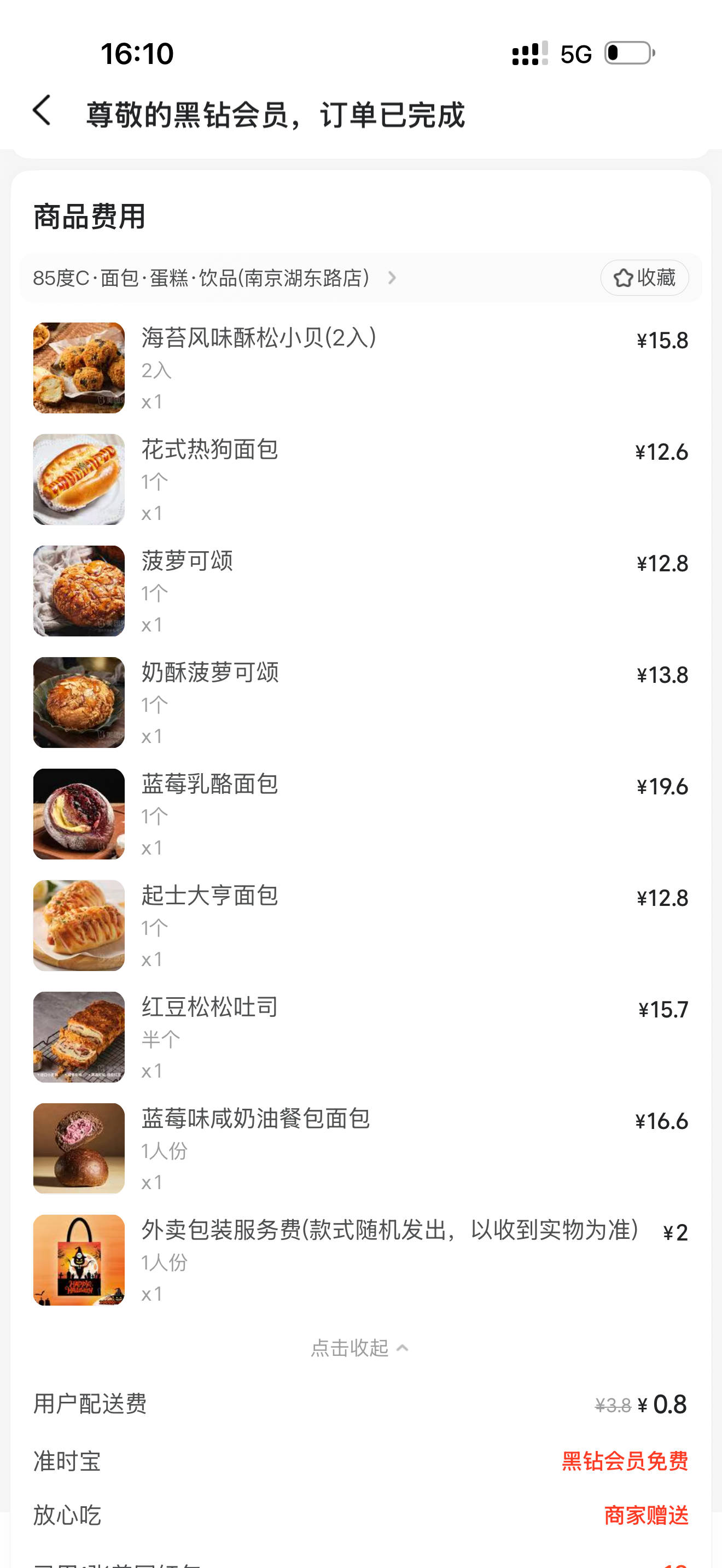View the 蓝莓乳酪面包 item
The height and width of the screenshot is (1568, 722).
pos(209,784)
